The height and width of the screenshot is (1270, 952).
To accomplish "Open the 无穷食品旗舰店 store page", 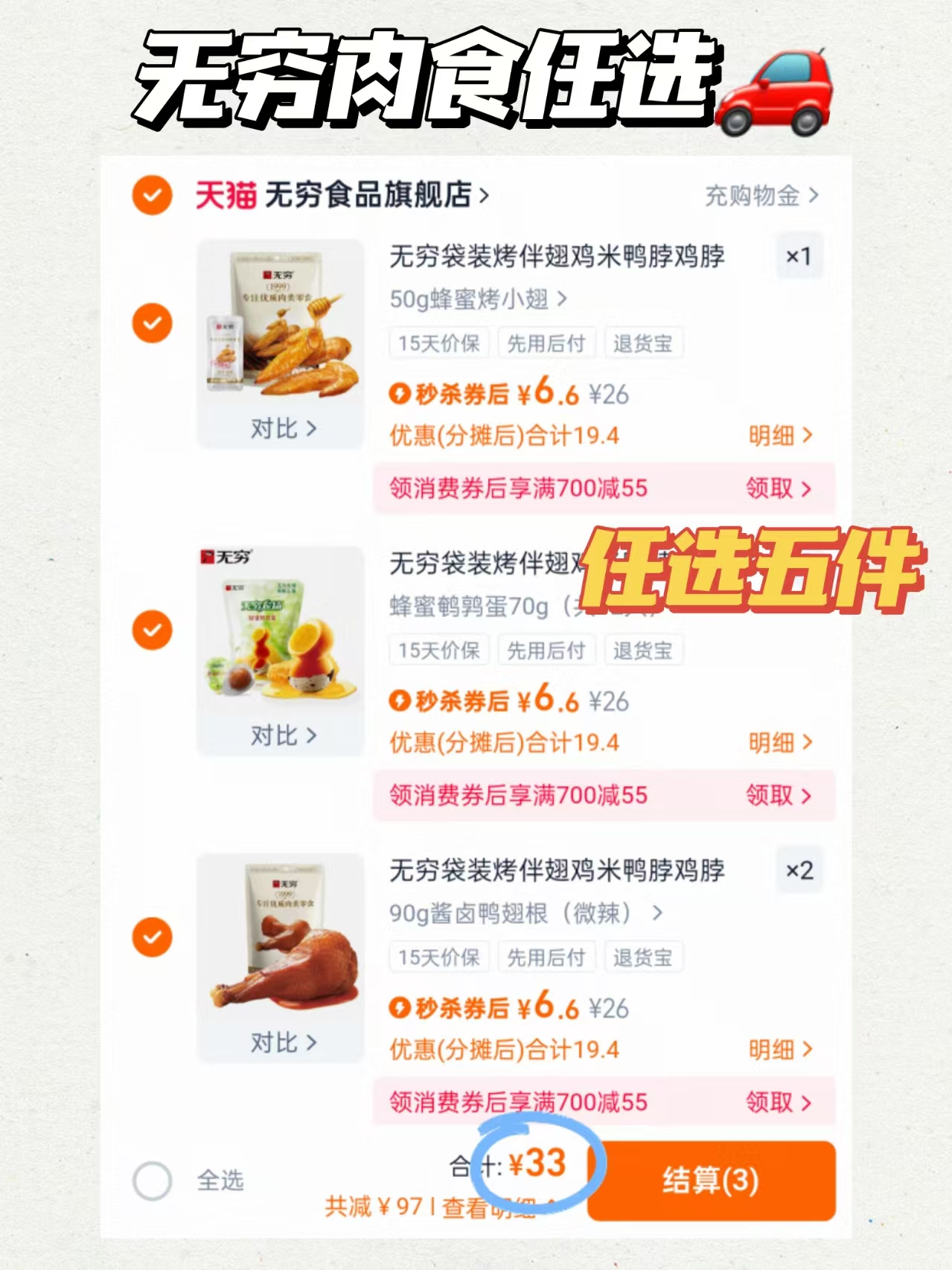I will (x=372, y=195).
